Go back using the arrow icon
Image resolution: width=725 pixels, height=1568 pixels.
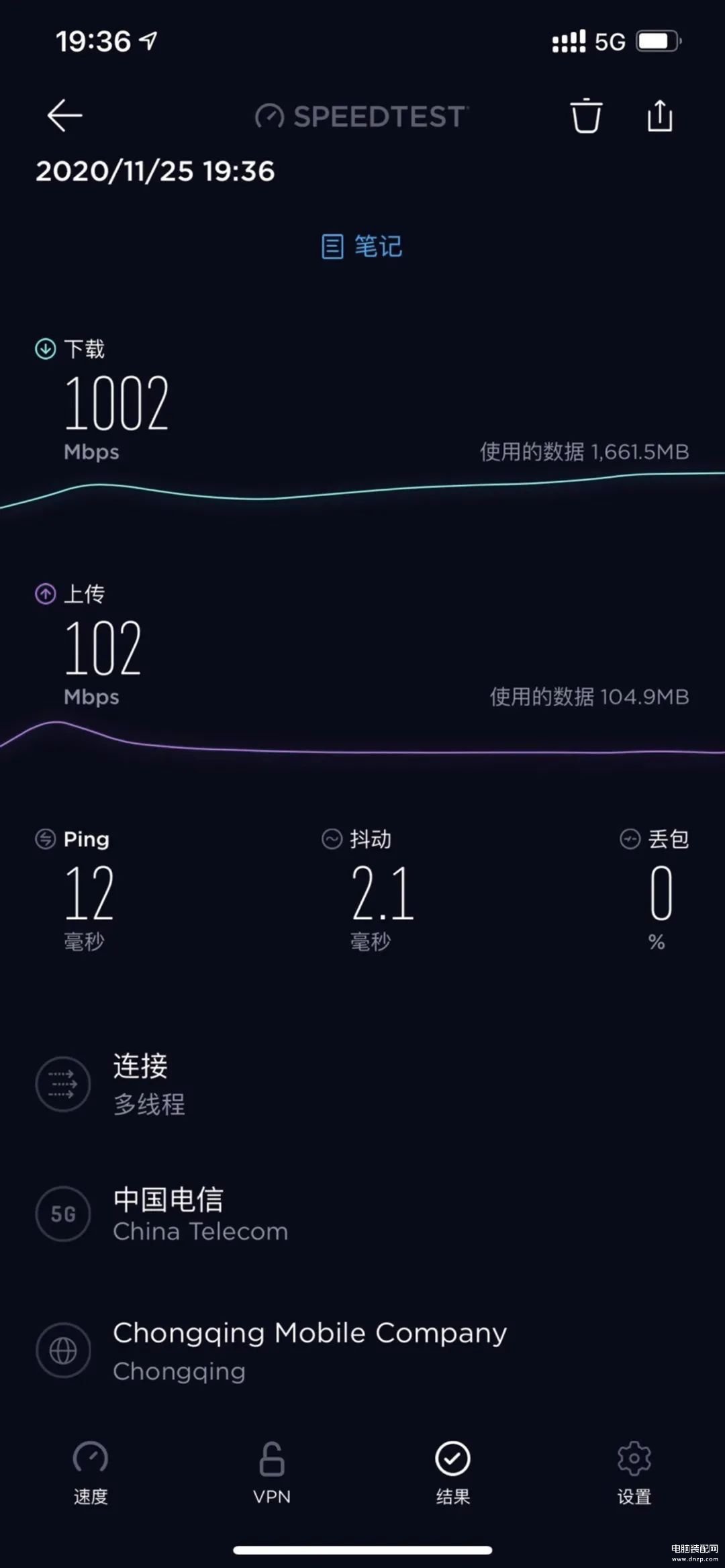point(64,115)
